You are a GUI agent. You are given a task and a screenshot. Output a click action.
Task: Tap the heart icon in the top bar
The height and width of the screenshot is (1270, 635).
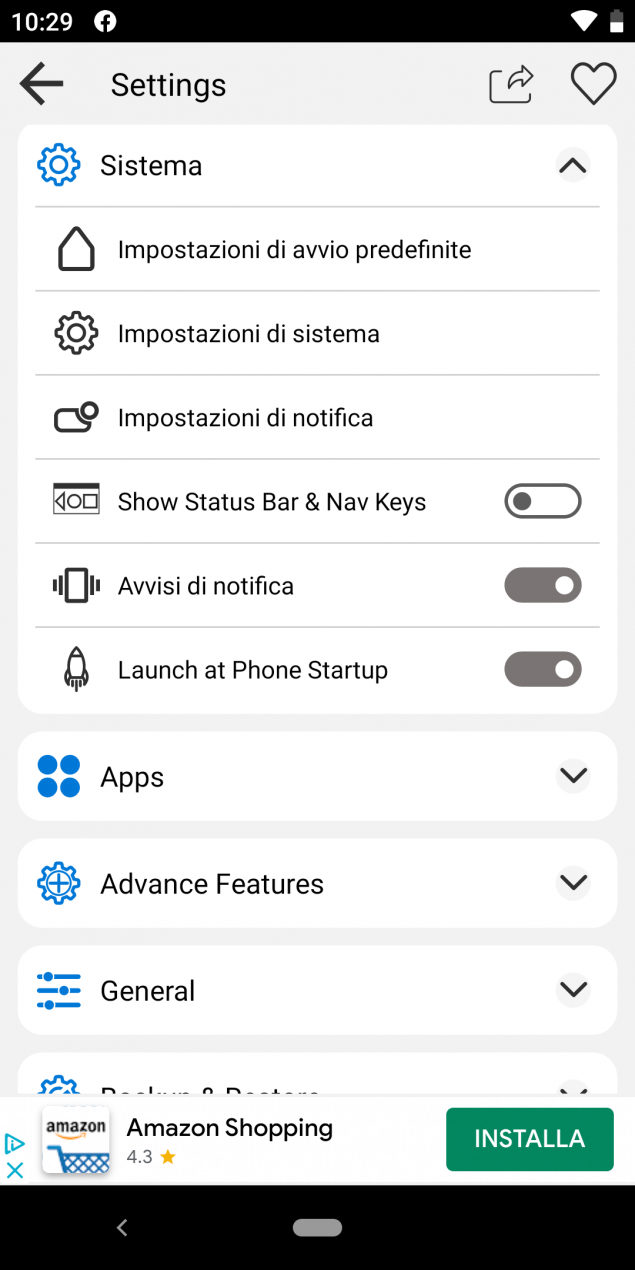tap(593, 84)
